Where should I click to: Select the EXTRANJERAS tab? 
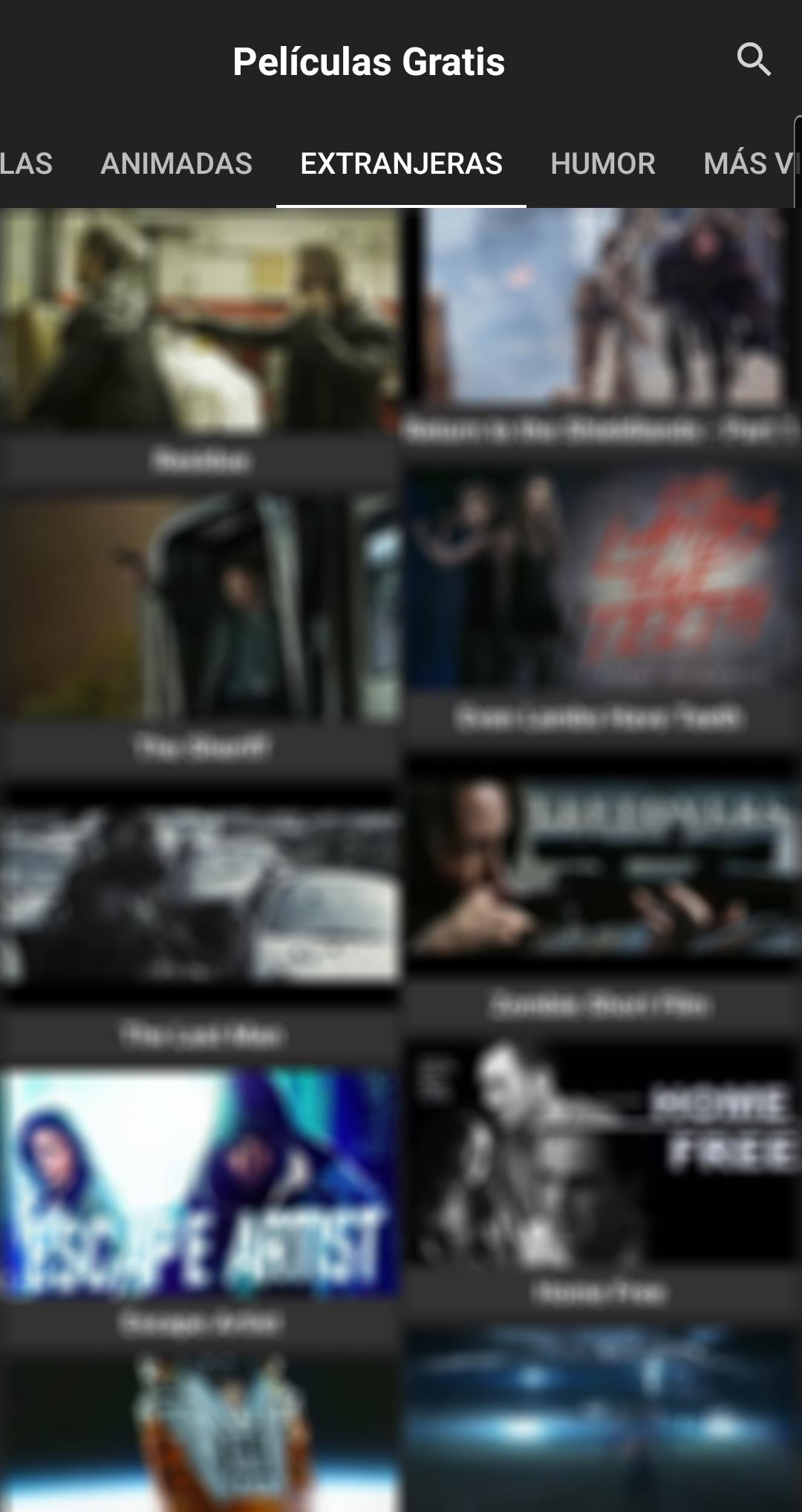[x=401, y=163]
